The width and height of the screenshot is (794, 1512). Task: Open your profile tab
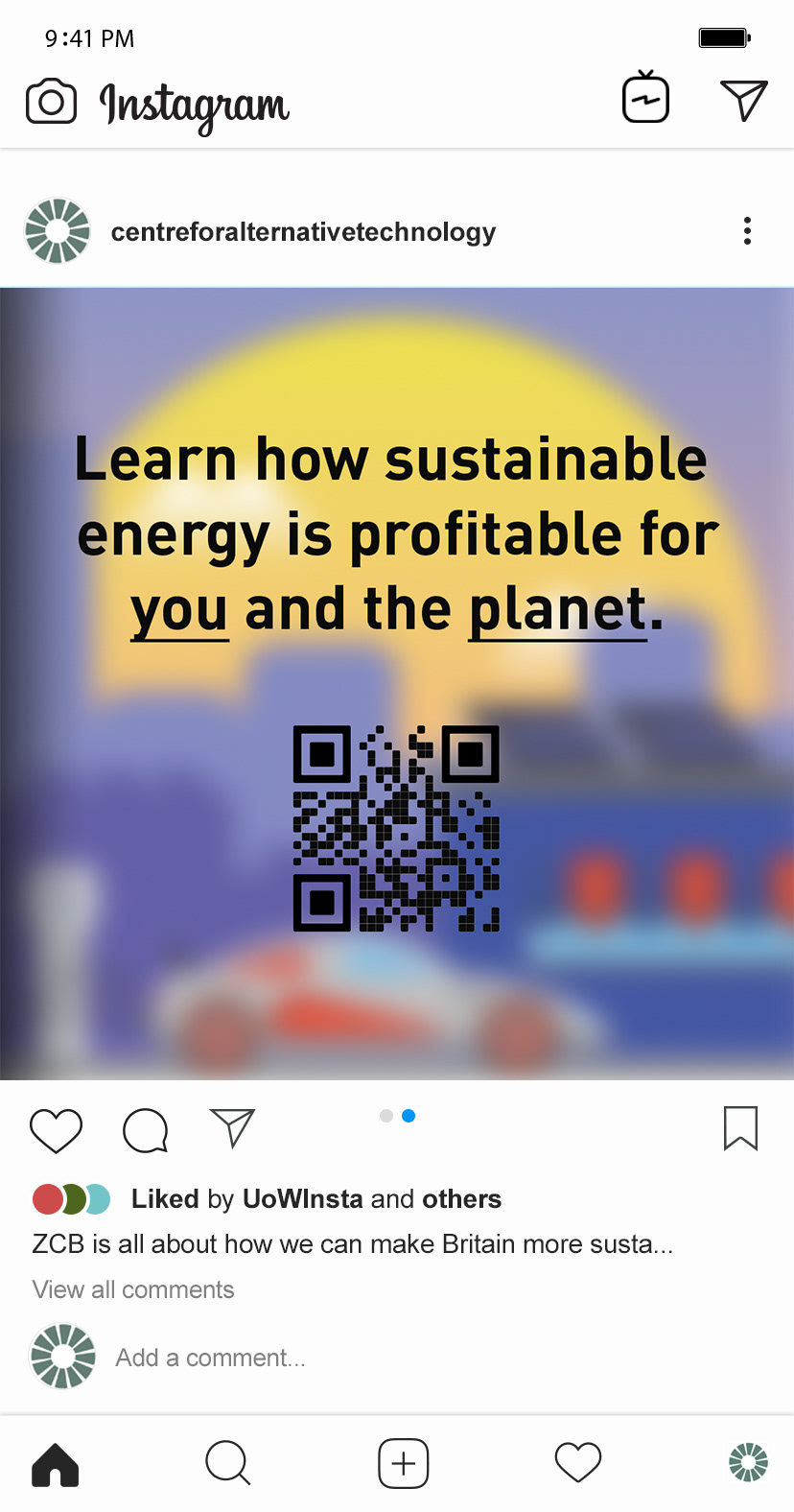pyautogui.click(x=748, y=1463)
